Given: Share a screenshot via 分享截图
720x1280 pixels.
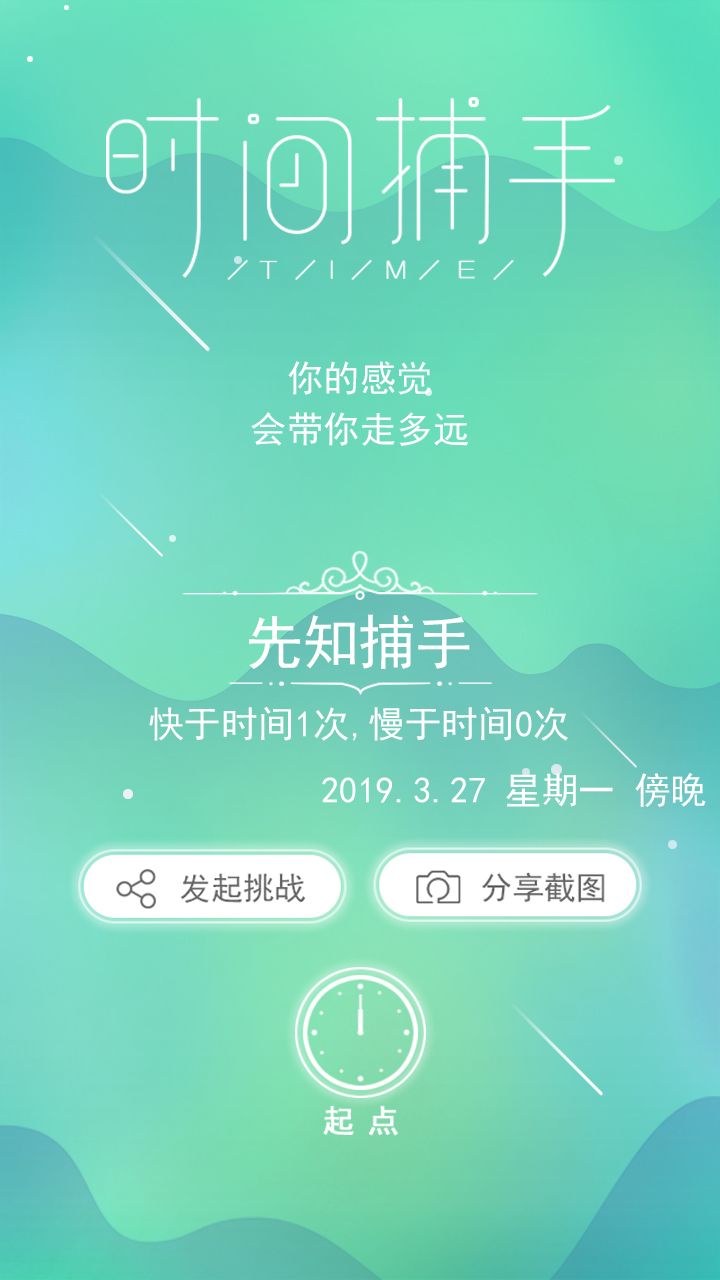Looking at the screenshot, I should (x=507, y=886).
